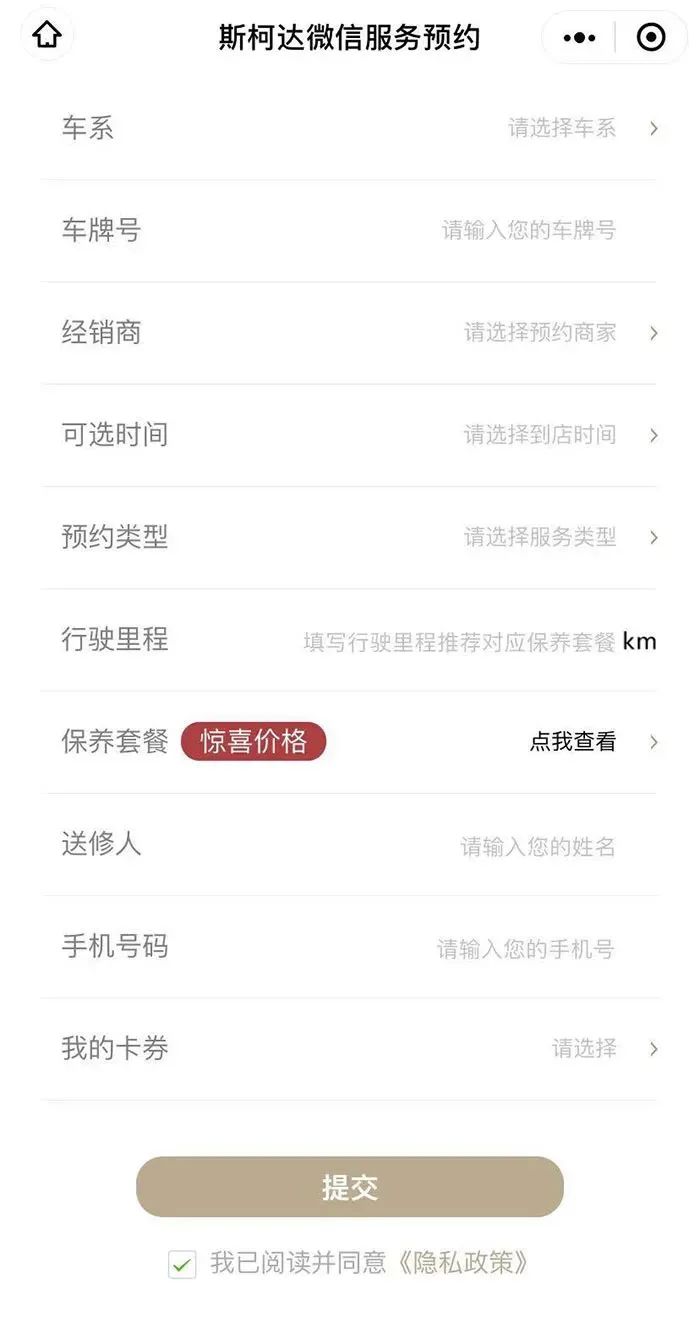Select a service type in 预约类型
The image size is (700, 1317).
click(541, 537)
